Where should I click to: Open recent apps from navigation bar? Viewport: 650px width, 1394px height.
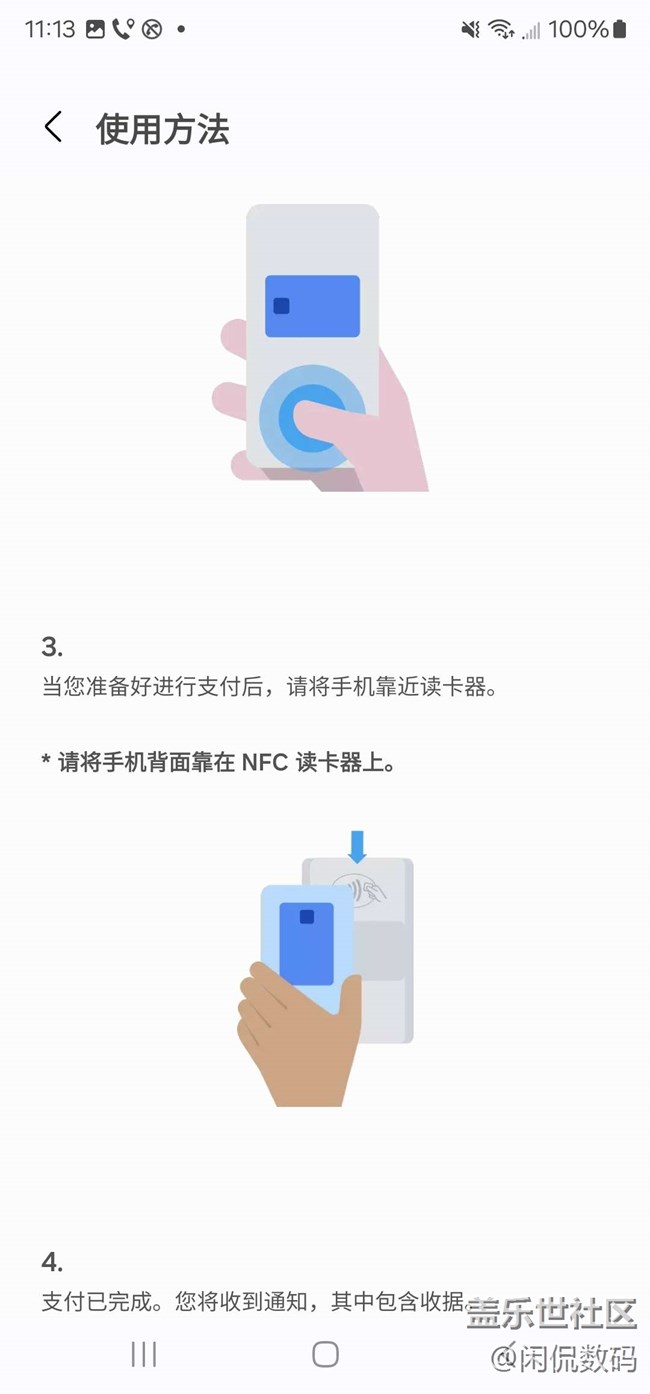tap(144, 1354)
